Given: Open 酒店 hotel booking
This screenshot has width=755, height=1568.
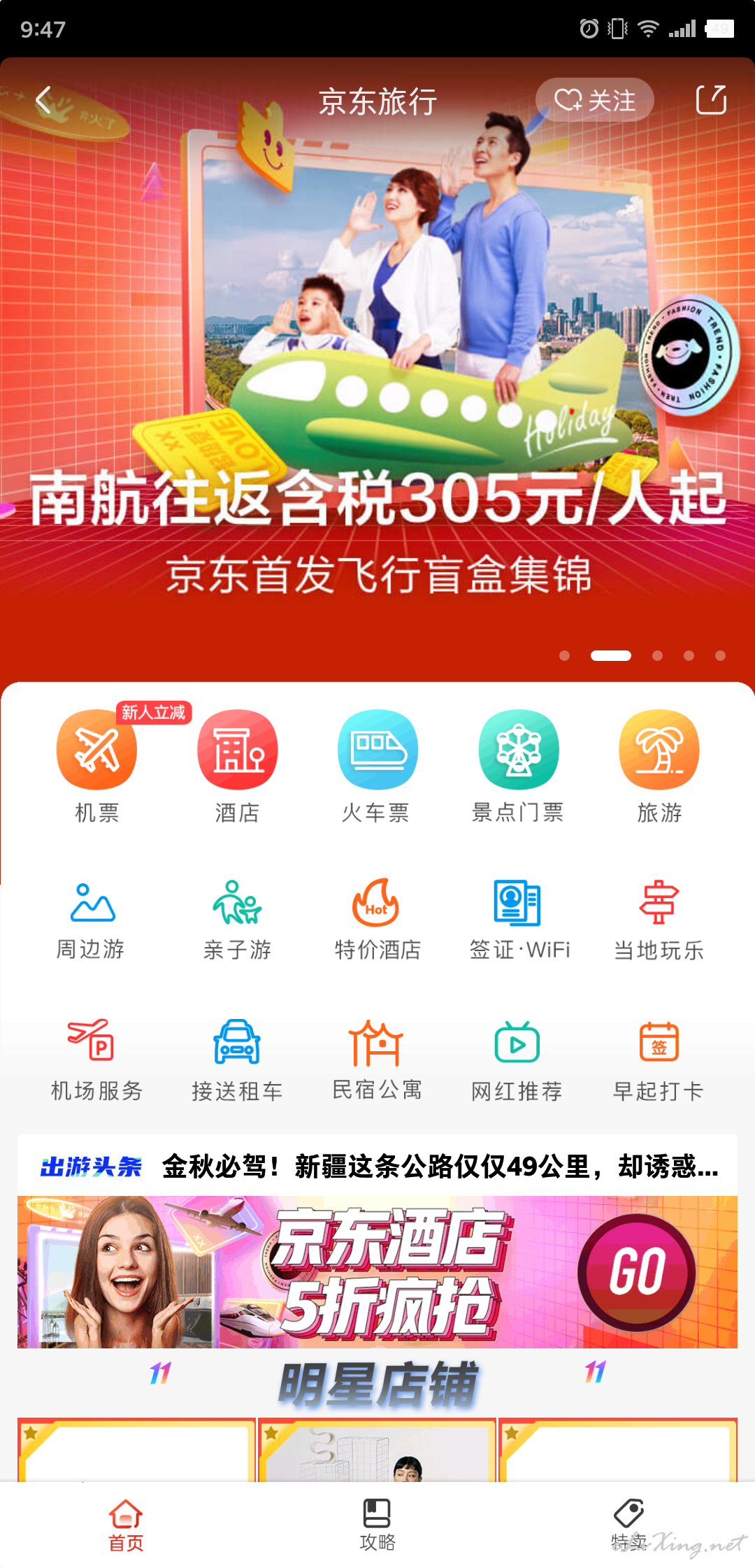Looking at the screenshot, I should (238, 767).
